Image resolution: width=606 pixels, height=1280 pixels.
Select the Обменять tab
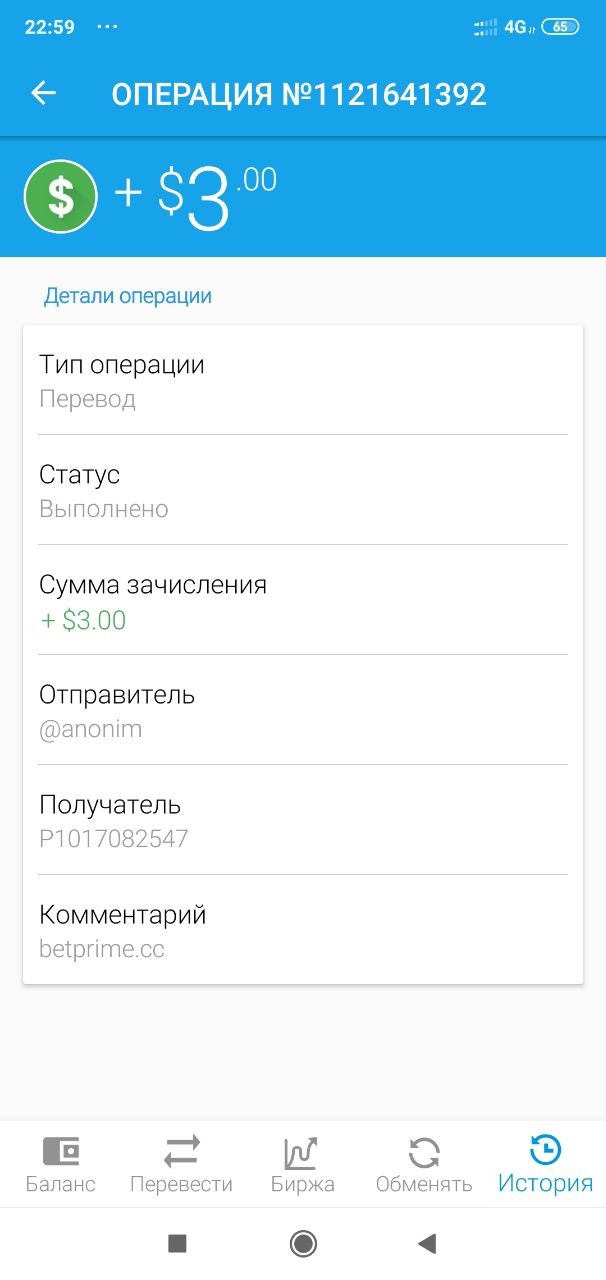pos(424,1165)
